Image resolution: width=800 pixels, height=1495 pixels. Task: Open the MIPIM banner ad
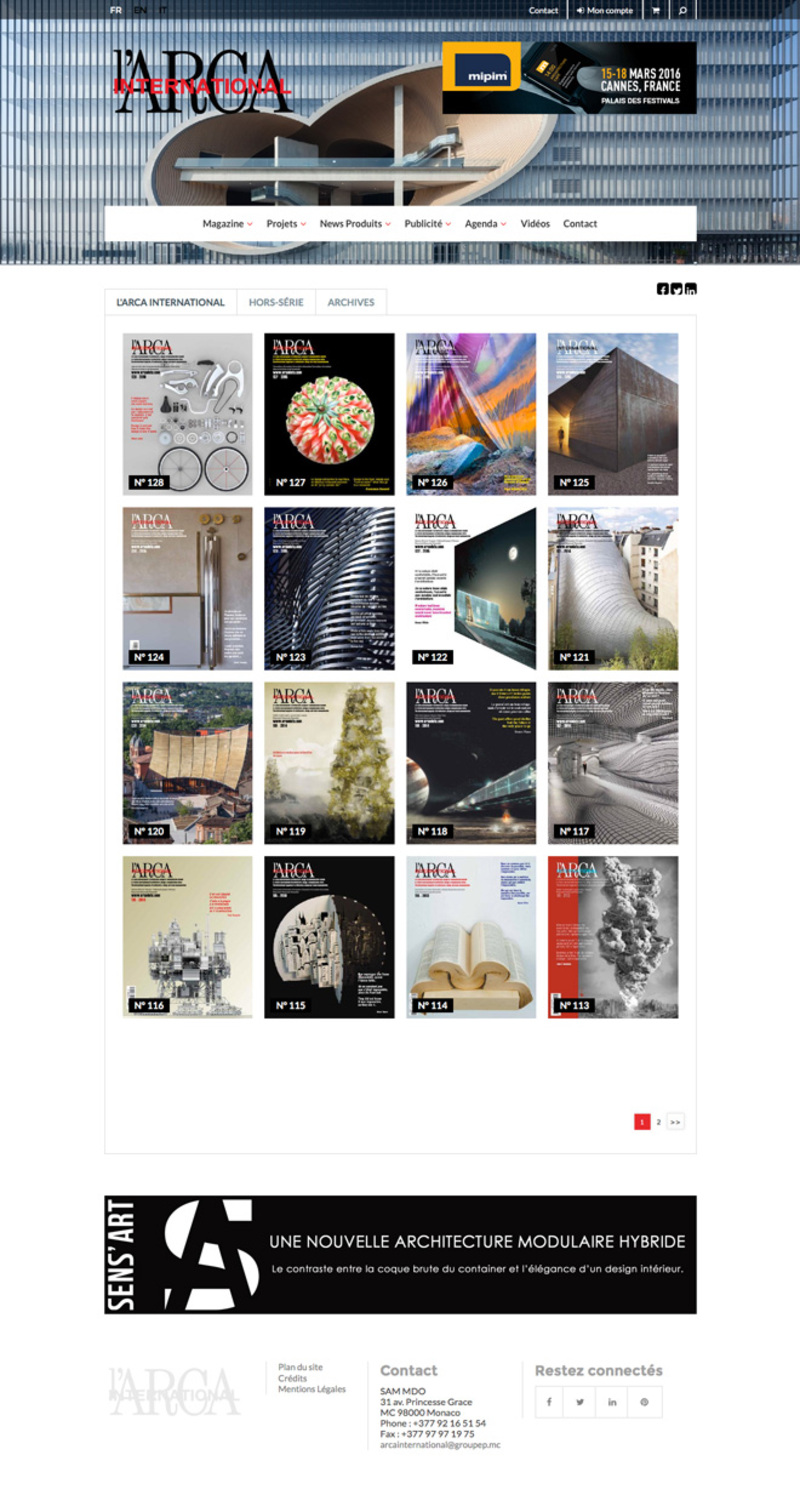pyautogui.click(x=569, y=77)
